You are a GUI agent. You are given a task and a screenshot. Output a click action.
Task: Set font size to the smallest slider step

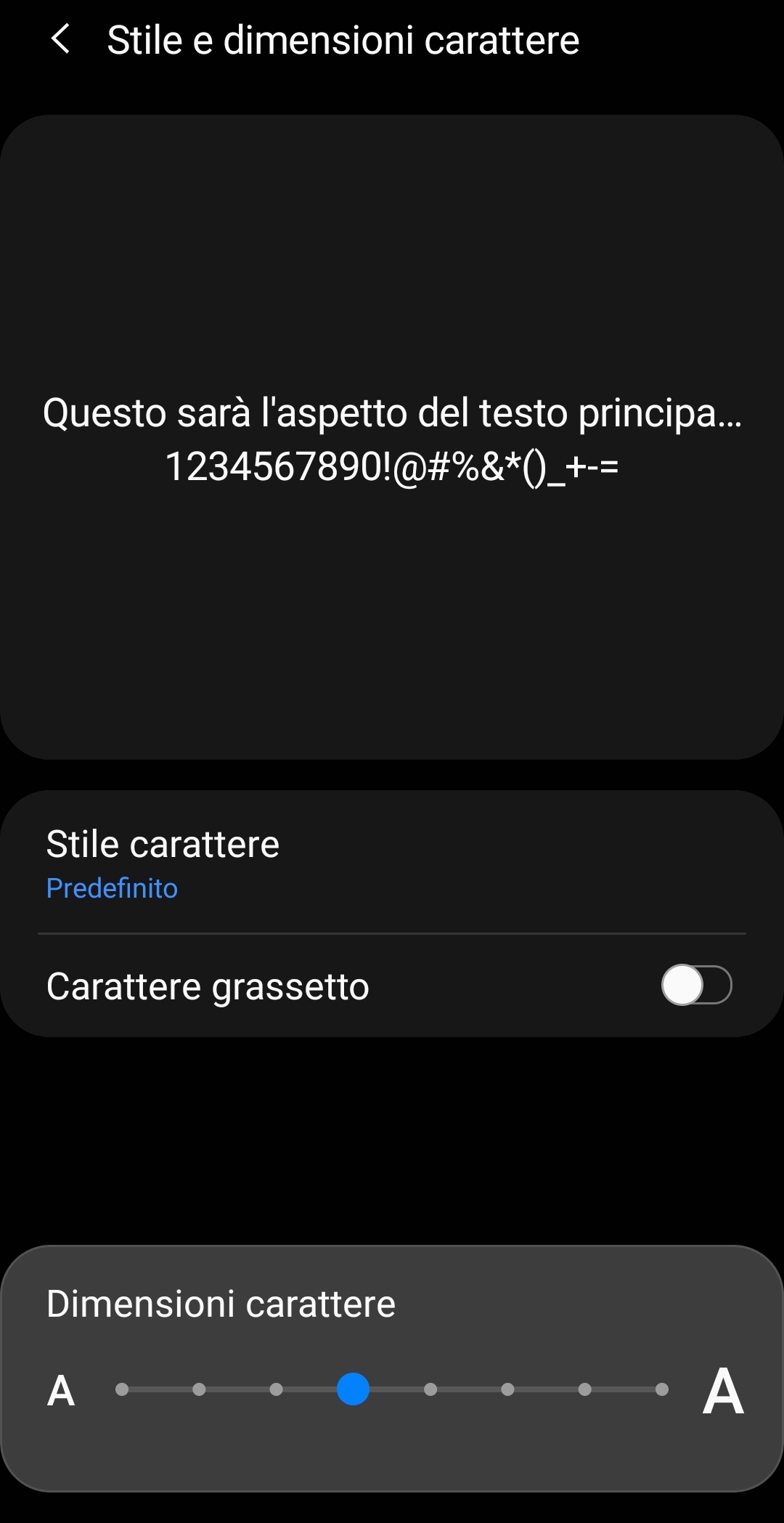click(122, 1389)
